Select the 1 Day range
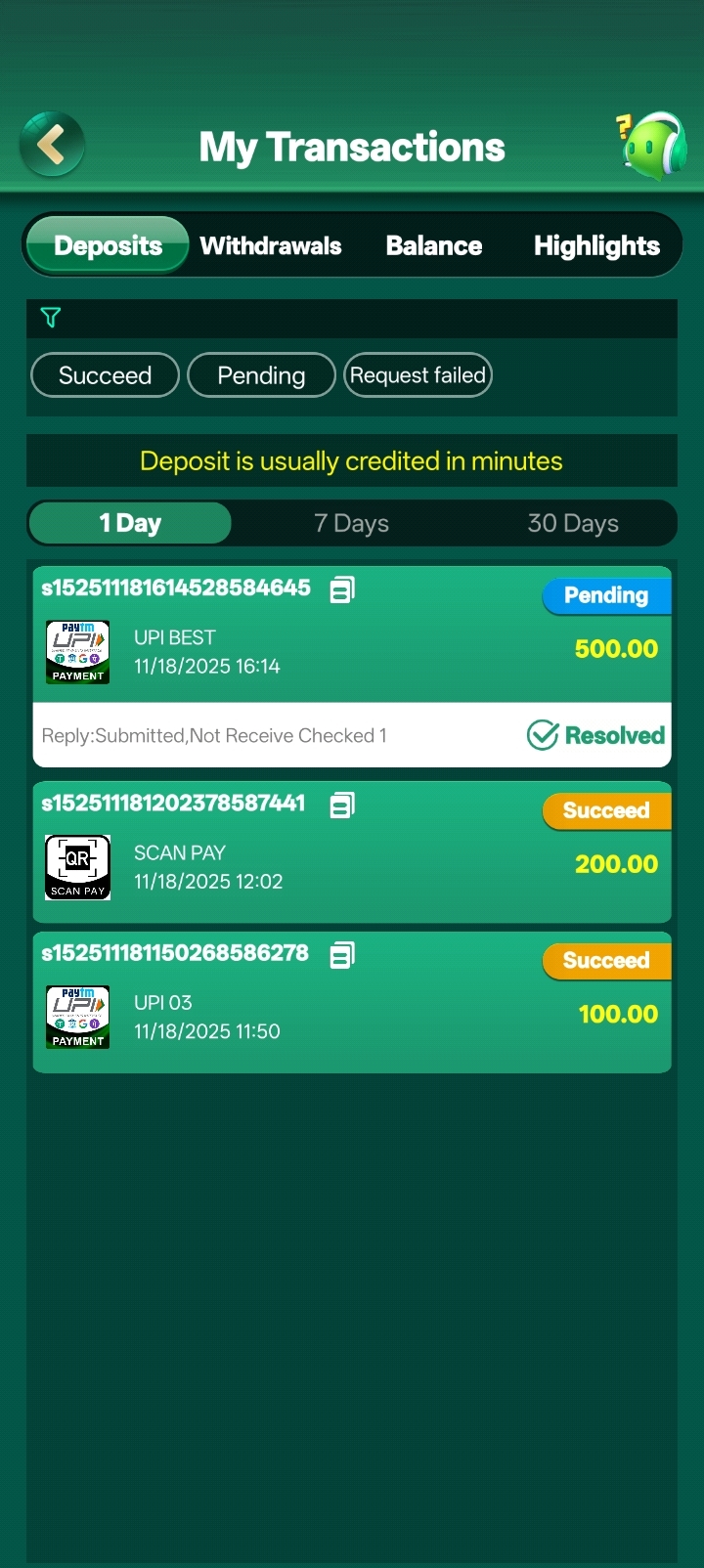 point(130,523)
